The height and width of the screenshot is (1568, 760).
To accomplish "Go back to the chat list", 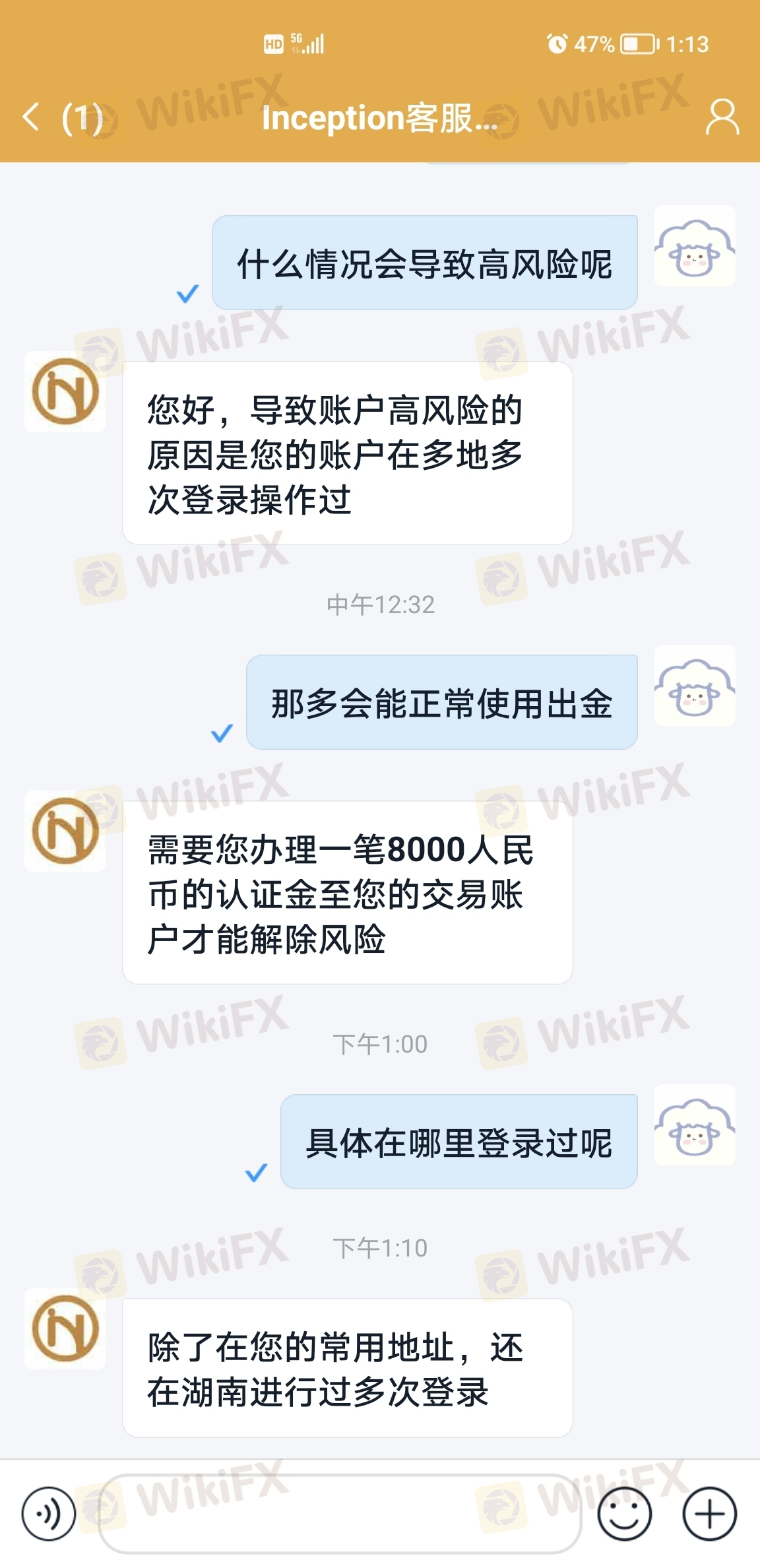I will coord(32,117).
